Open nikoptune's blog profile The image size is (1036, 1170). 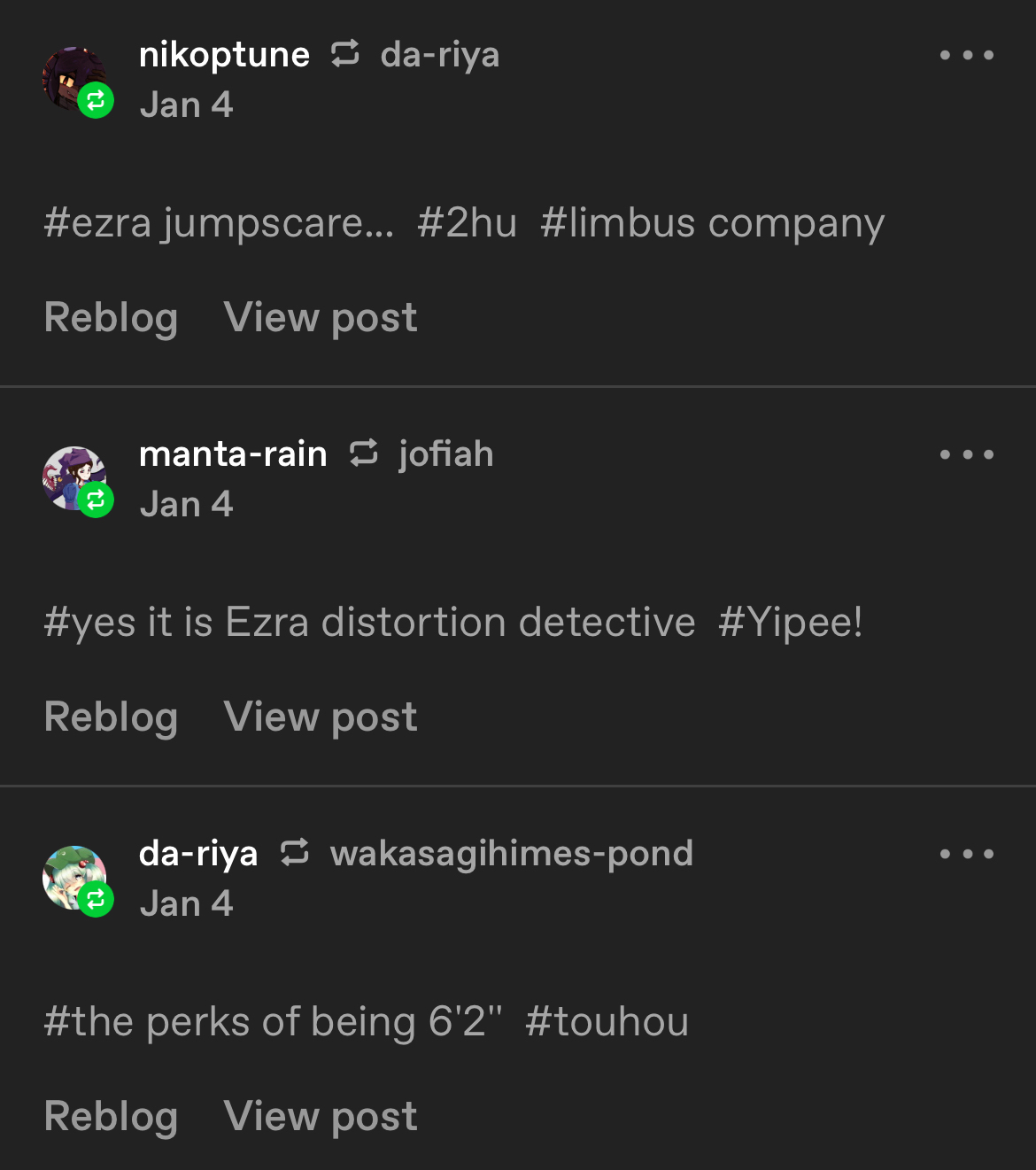click(x=224, y=55)
